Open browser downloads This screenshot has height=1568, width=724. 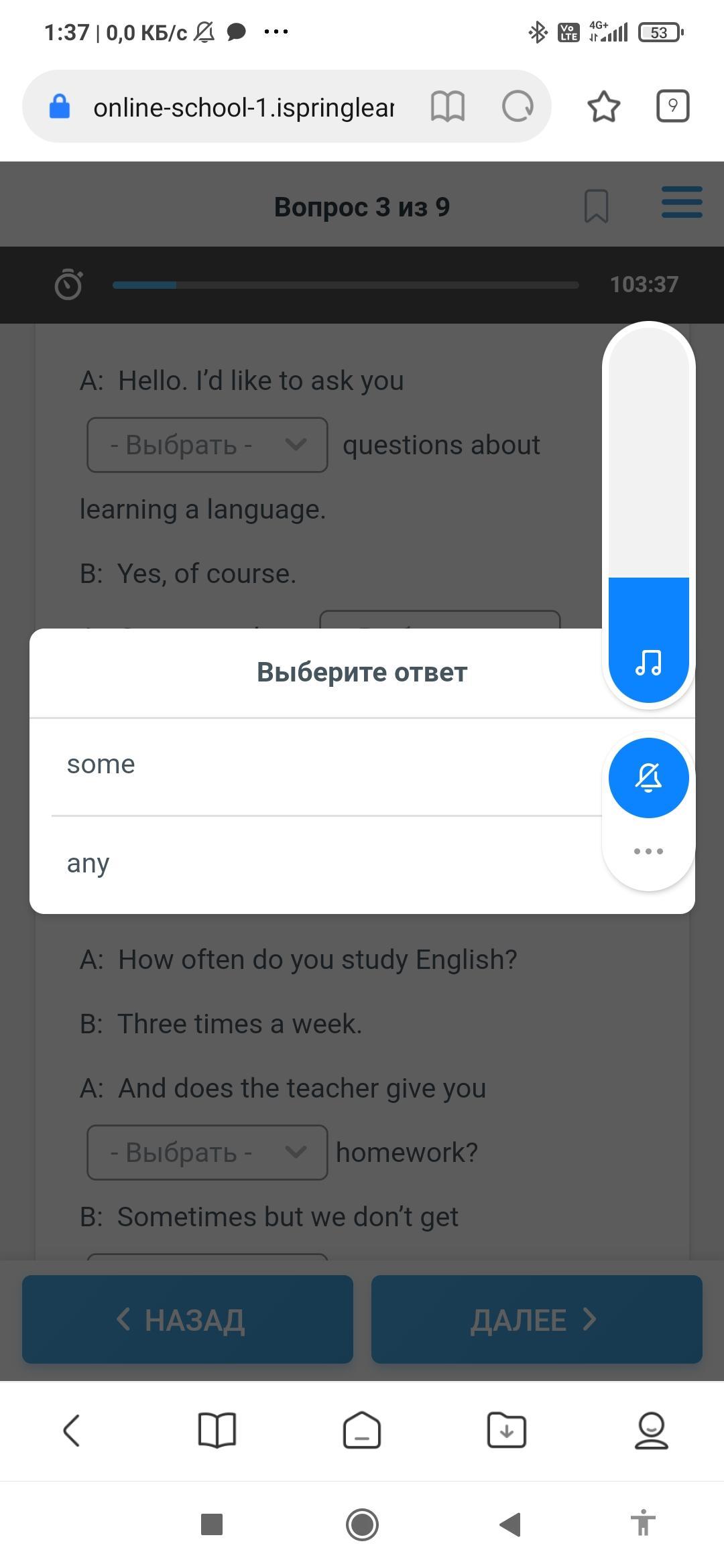507,1431
